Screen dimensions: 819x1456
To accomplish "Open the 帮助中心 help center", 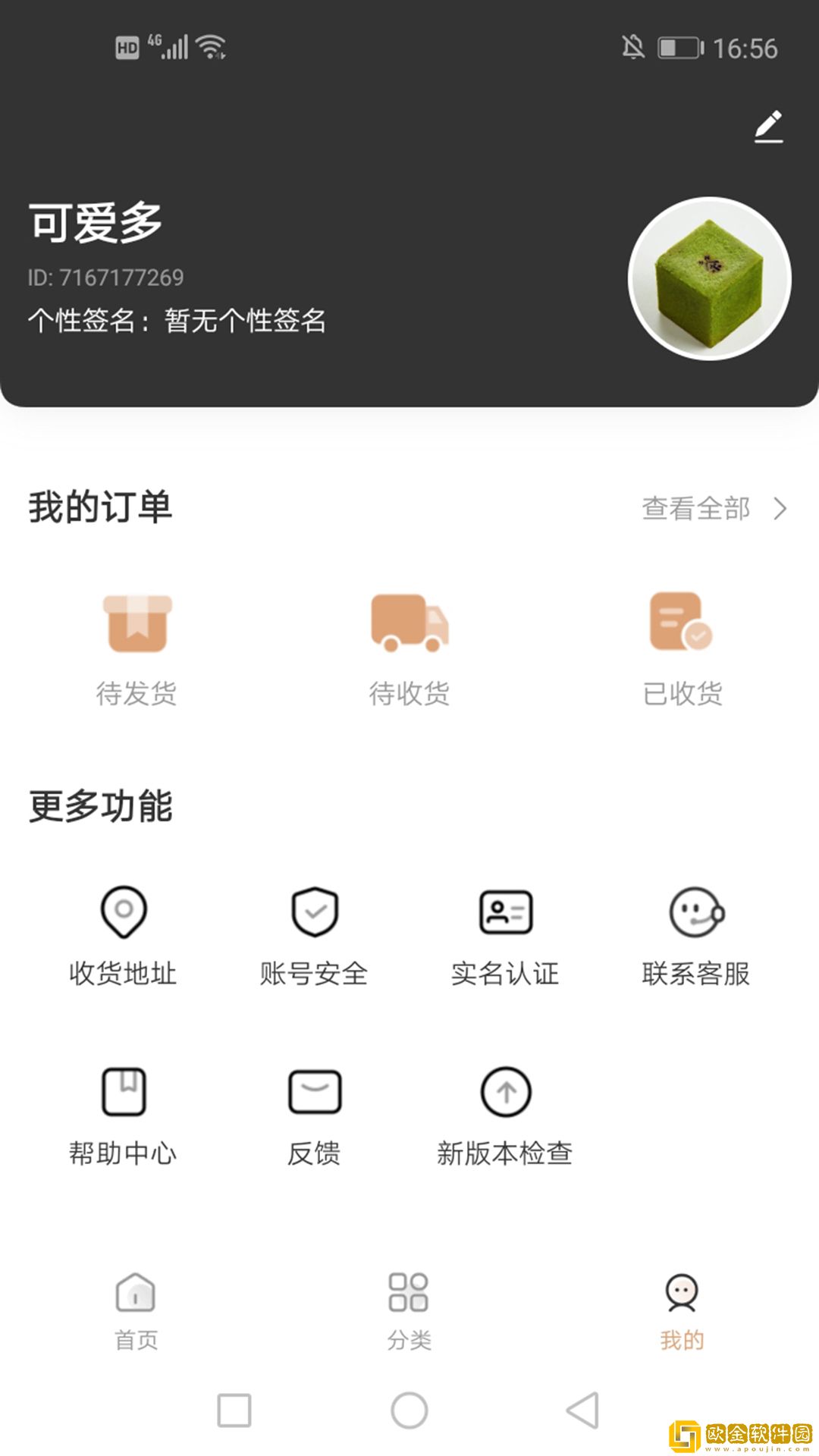I will pos(124,1115).
